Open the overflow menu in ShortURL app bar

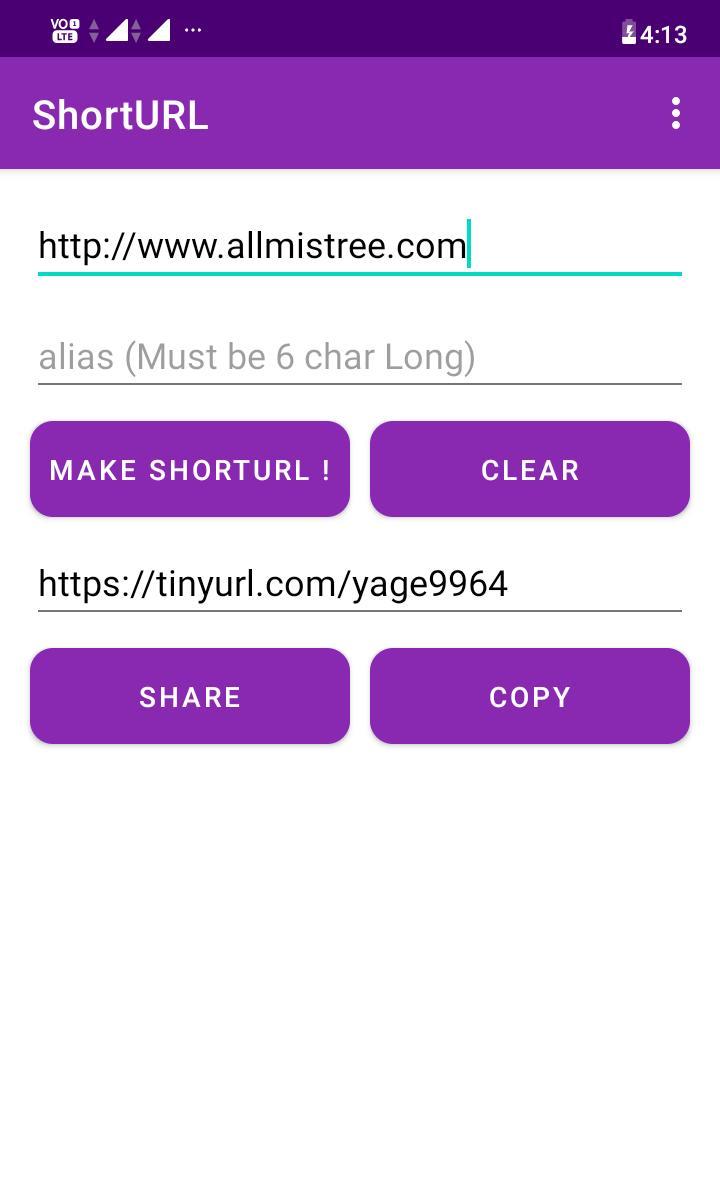(675, 113)
